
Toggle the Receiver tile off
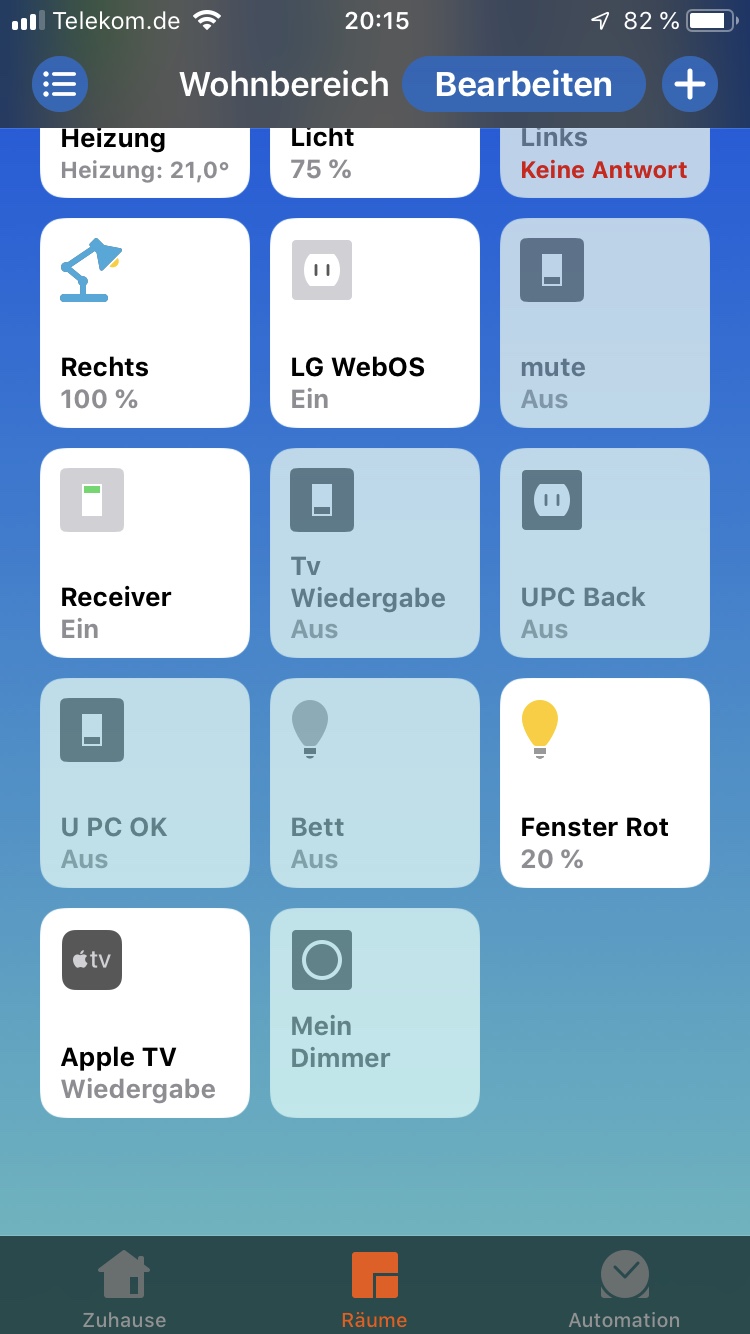(x=145, y=553)
